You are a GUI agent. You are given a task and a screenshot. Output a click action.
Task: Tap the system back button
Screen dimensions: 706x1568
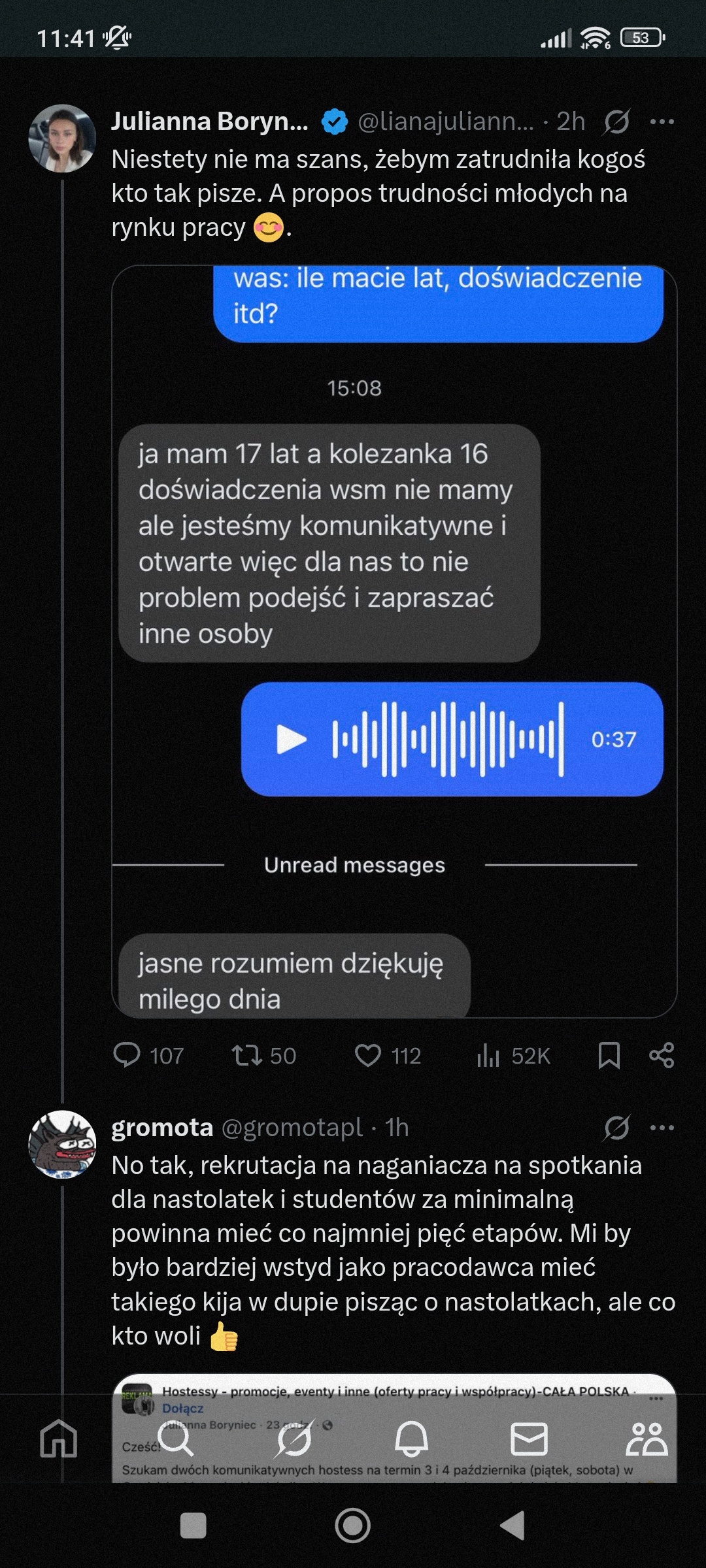pos(513,1526)
